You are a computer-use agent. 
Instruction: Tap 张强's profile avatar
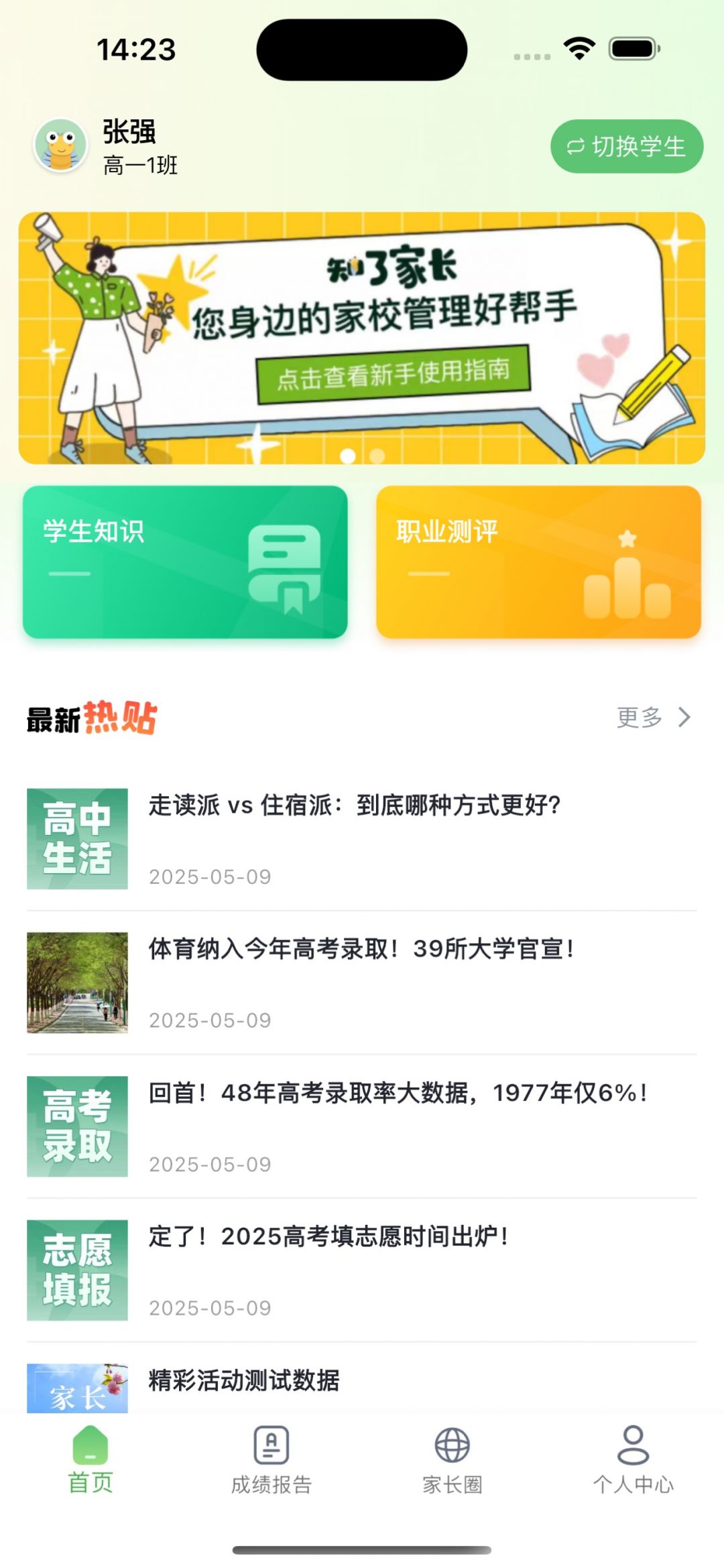(x=61, y=145)
